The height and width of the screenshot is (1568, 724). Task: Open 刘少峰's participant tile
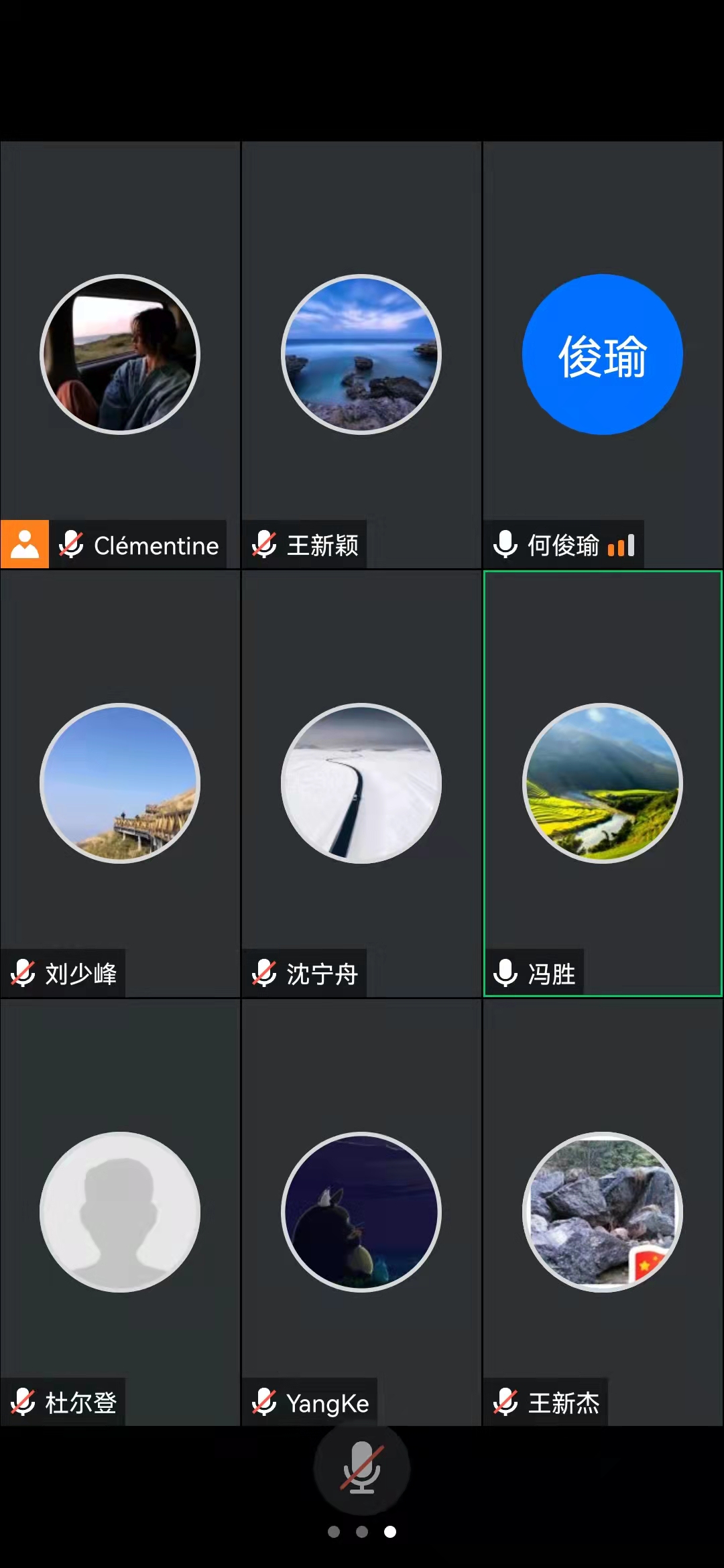click(x=120, y=783)
